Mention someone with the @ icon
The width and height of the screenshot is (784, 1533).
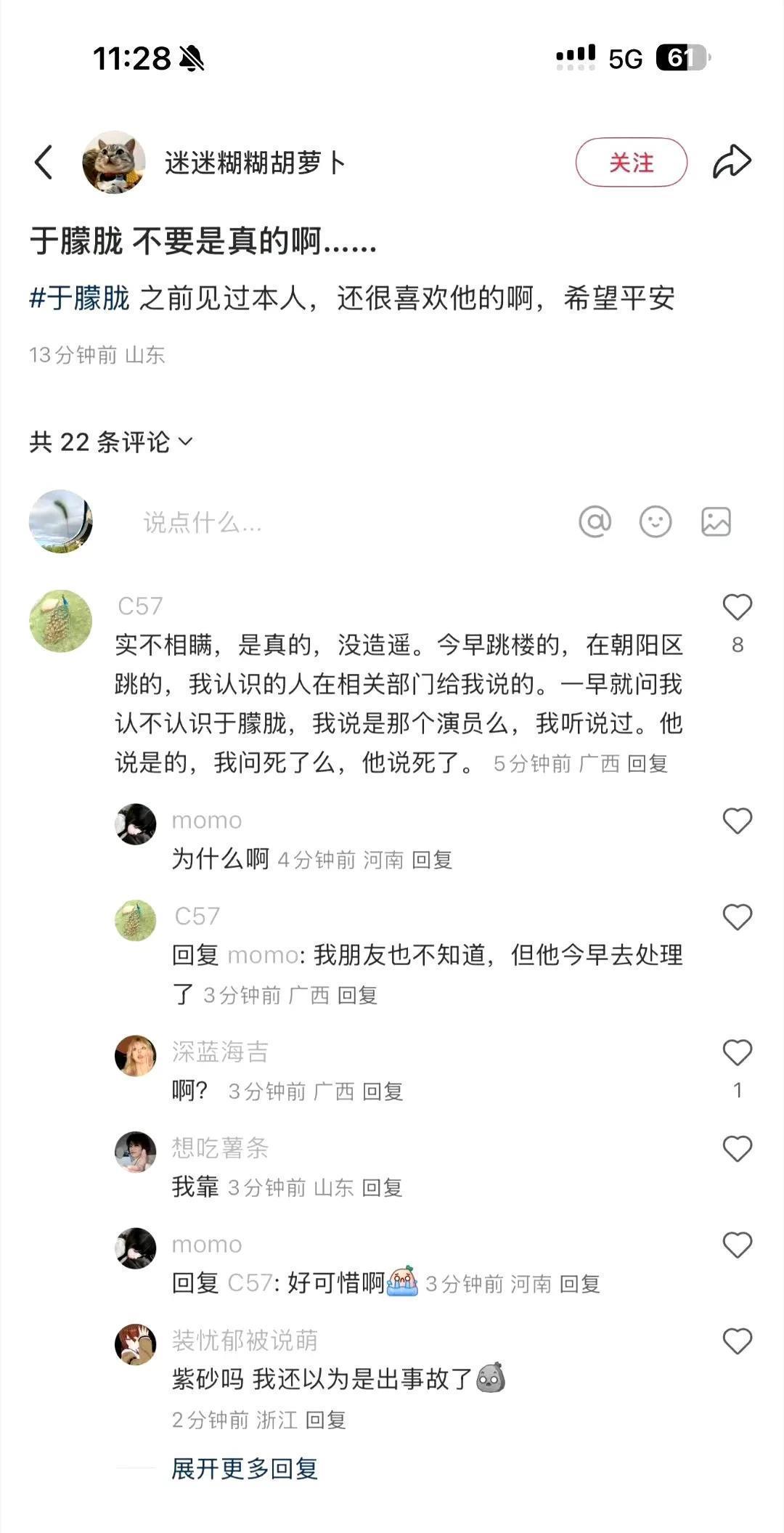coord(595,521)
